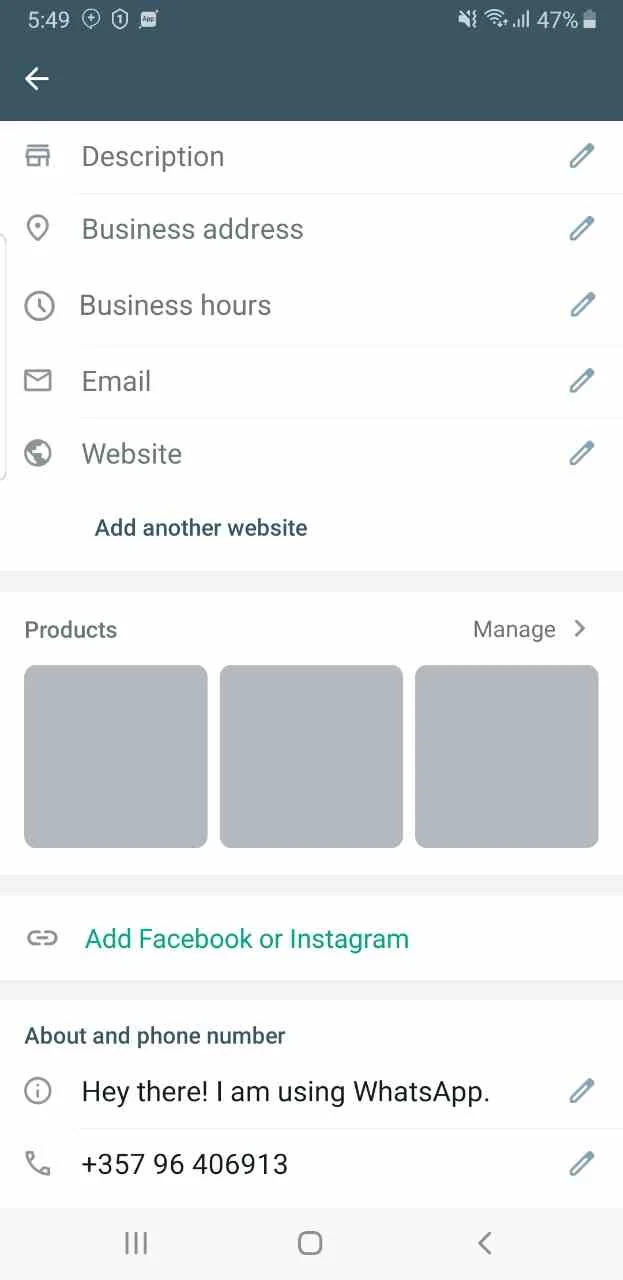The image size is (623, 1280).
Task: Edit phone number +357 96 406913
Action: tap(581, 1164)
